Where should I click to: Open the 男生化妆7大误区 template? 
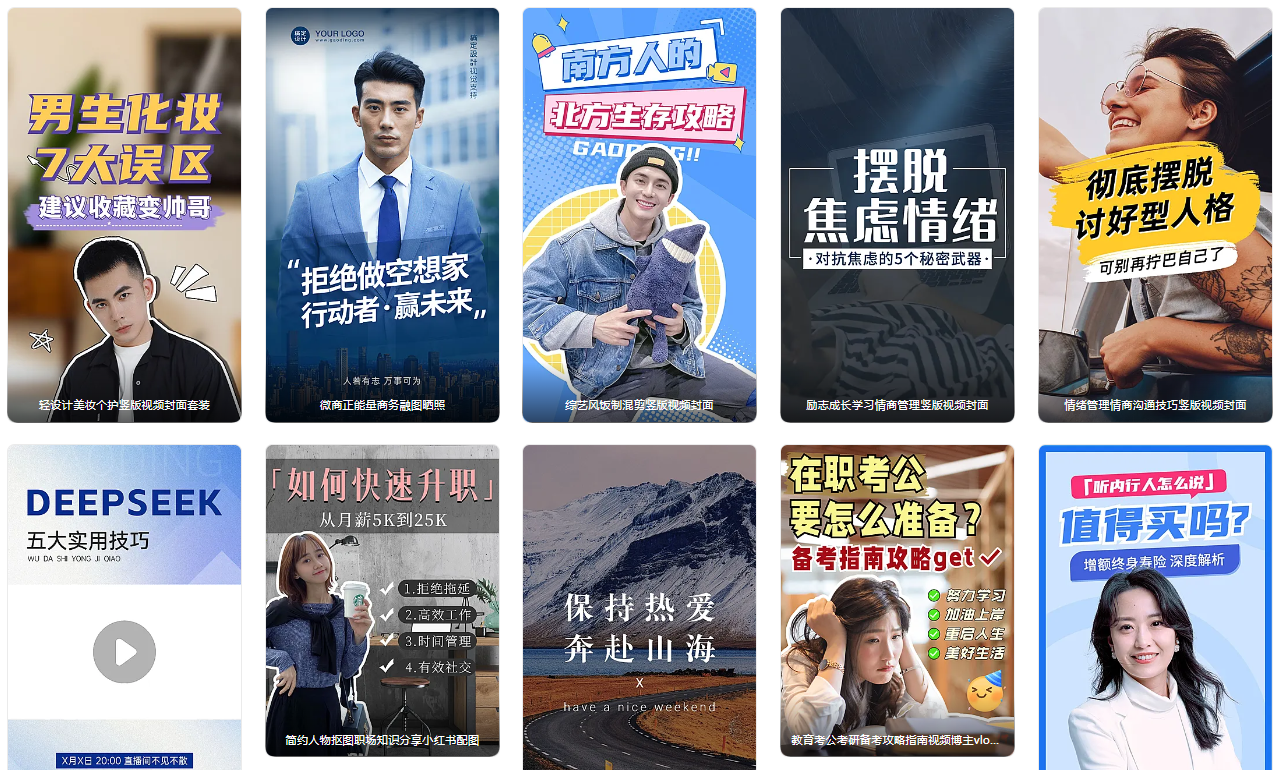click(124, 215)
